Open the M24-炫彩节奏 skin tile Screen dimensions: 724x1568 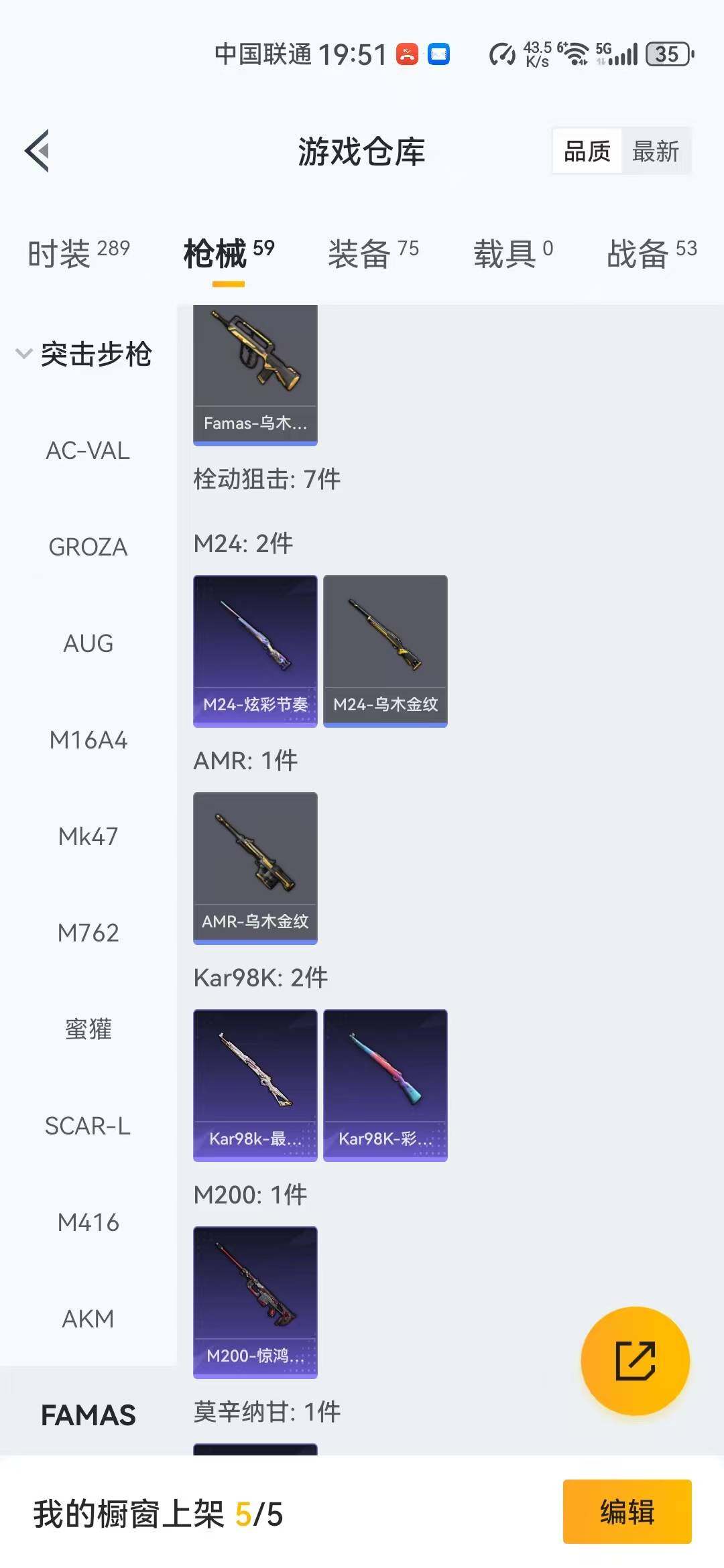[x=255, y=651]
